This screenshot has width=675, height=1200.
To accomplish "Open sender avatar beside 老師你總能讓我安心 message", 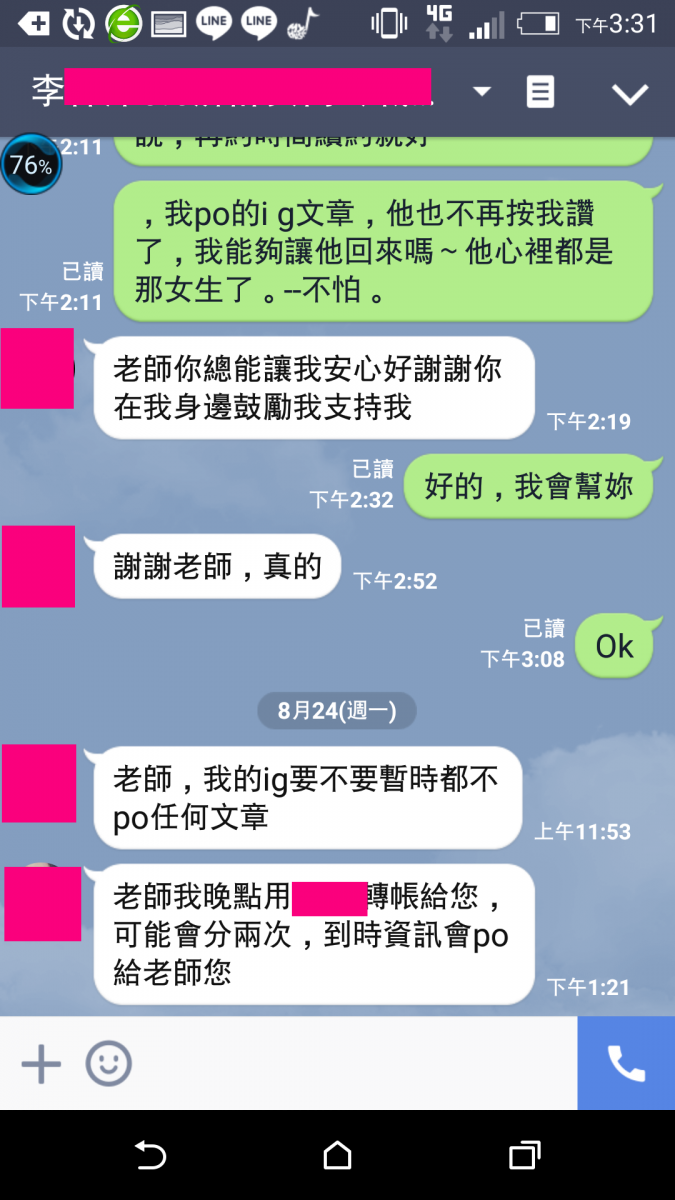I will [x=37, y=368].
